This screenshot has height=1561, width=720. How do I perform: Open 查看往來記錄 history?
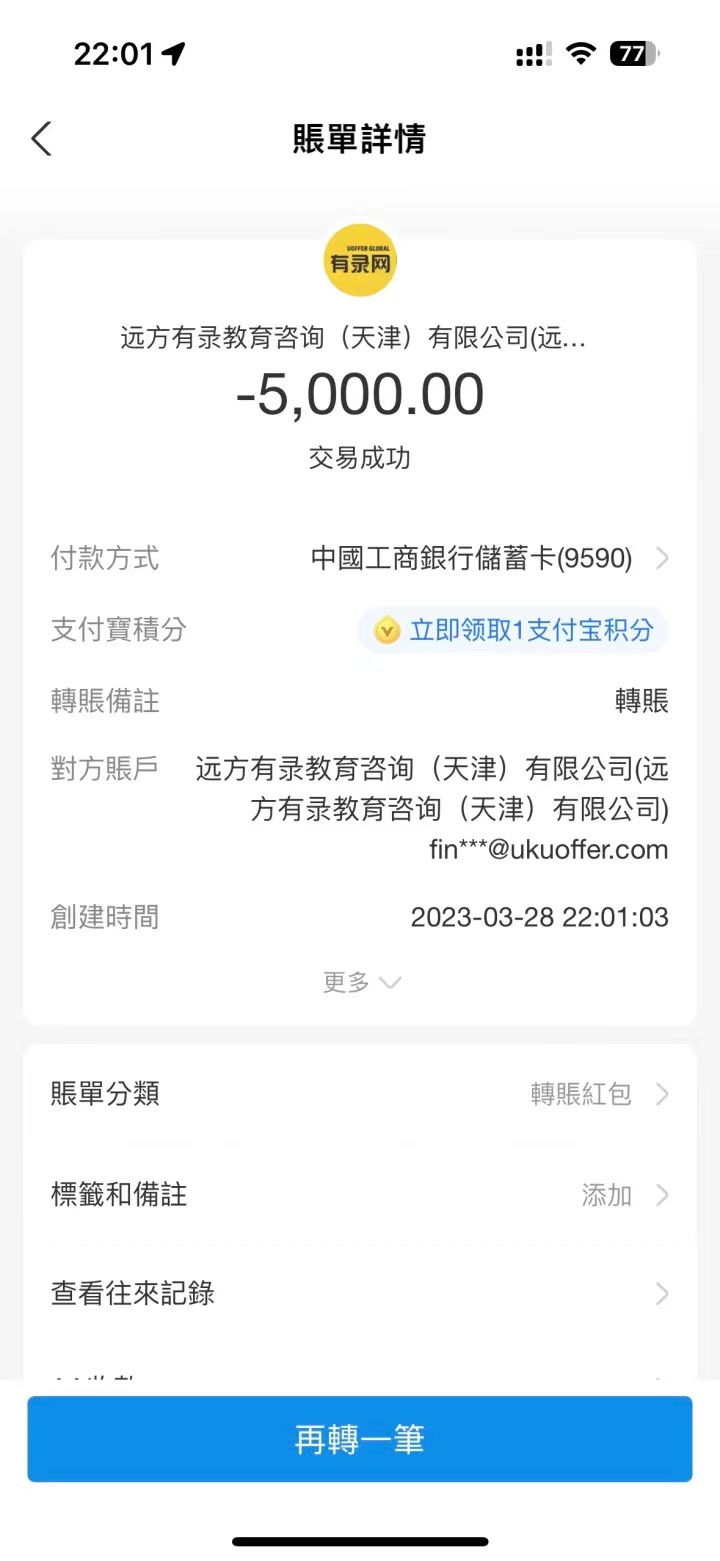pos(359,1293)
